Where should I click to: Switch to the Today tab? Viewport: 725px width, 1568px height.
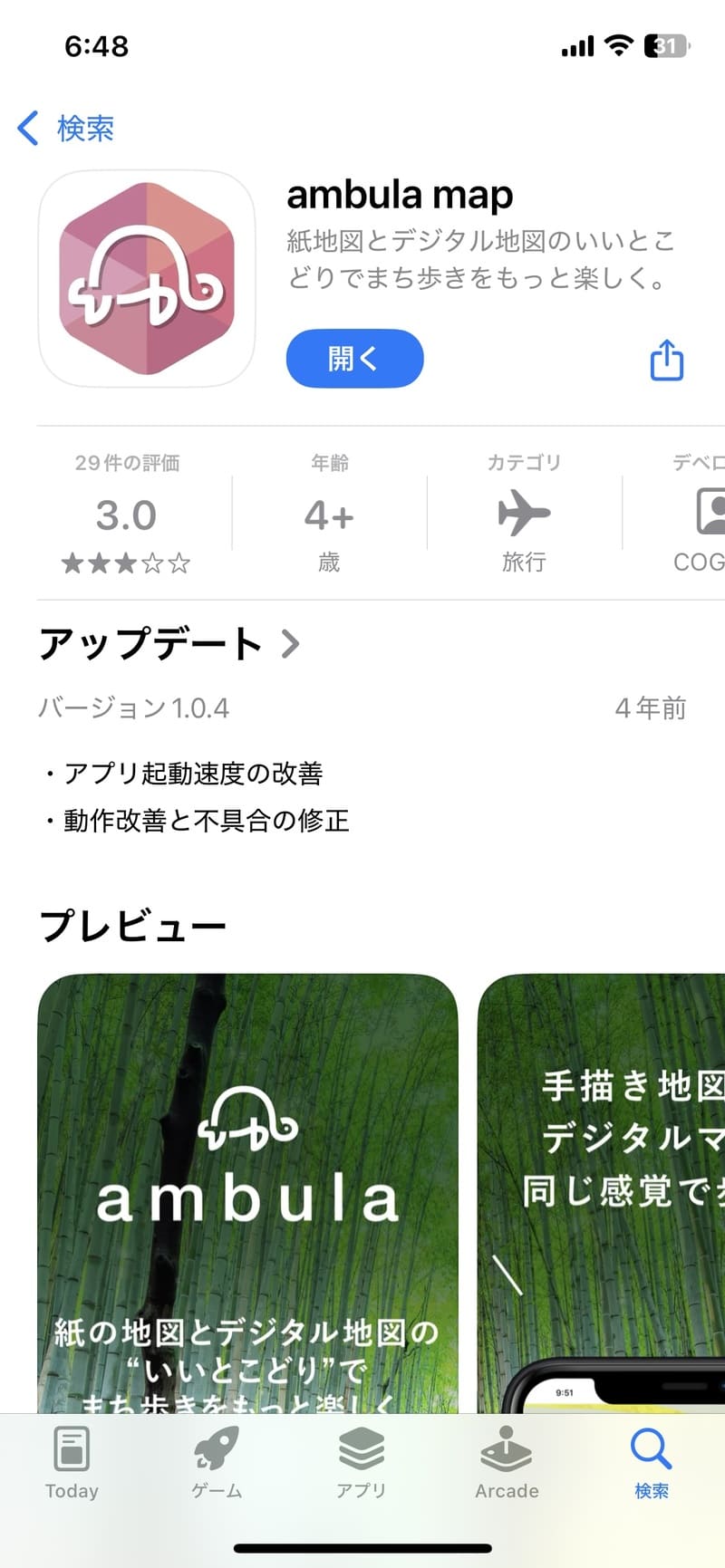tap(72, 1463)
